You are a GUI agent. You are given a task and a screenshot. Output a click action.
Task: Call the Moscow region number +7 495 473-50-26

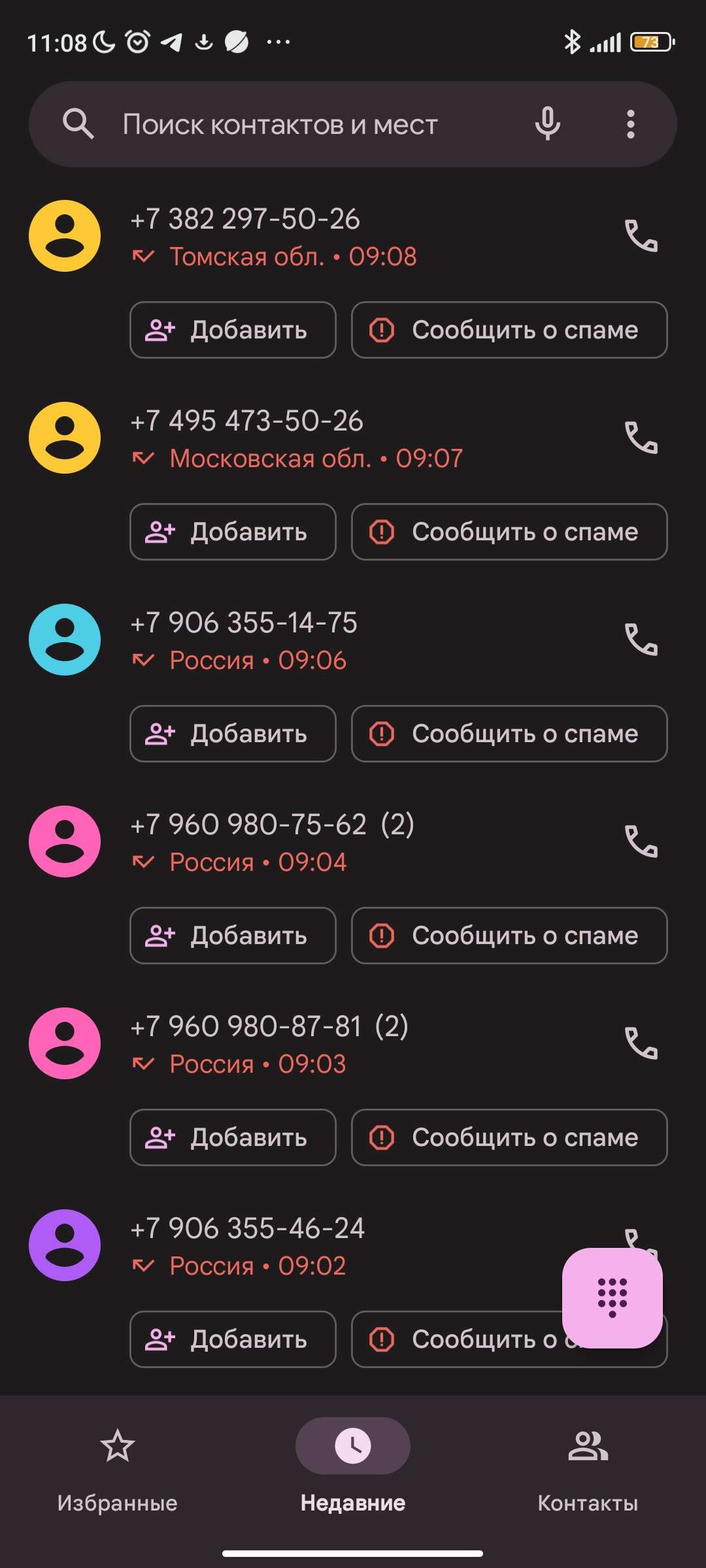pos(641,438)
